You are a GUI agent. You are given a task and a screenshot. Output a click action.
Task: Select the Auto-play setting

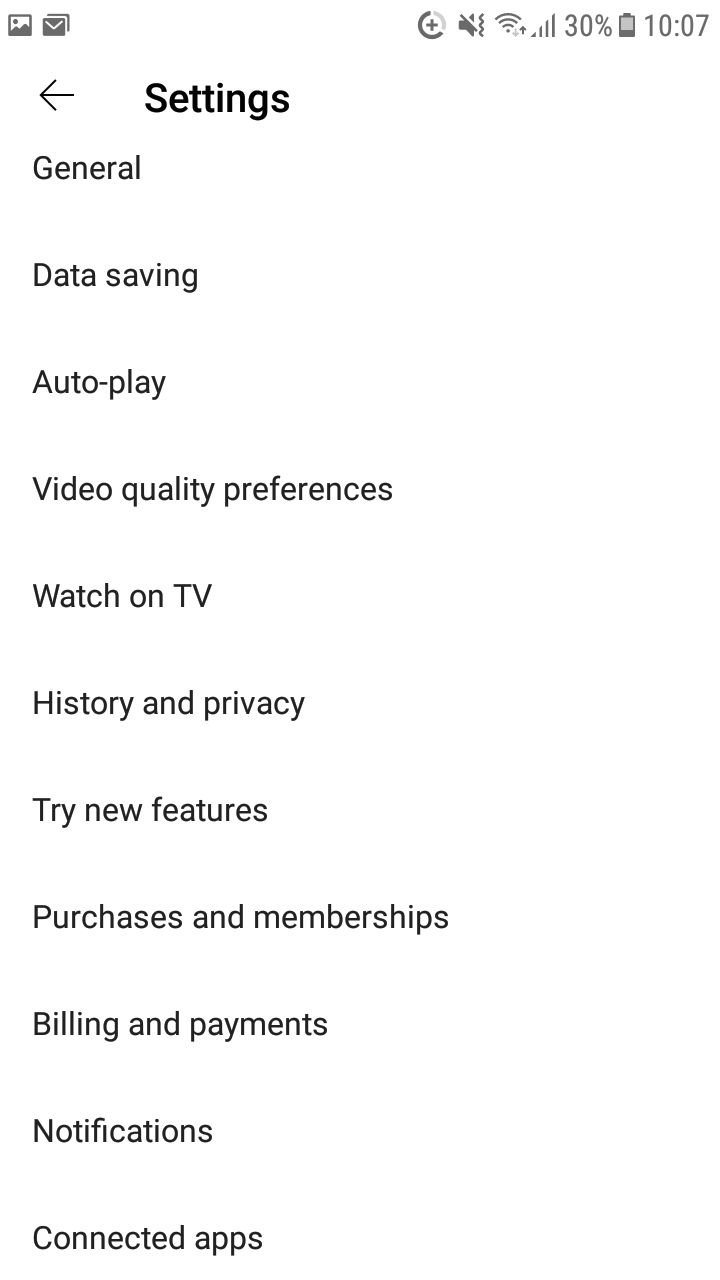(99, 382)
